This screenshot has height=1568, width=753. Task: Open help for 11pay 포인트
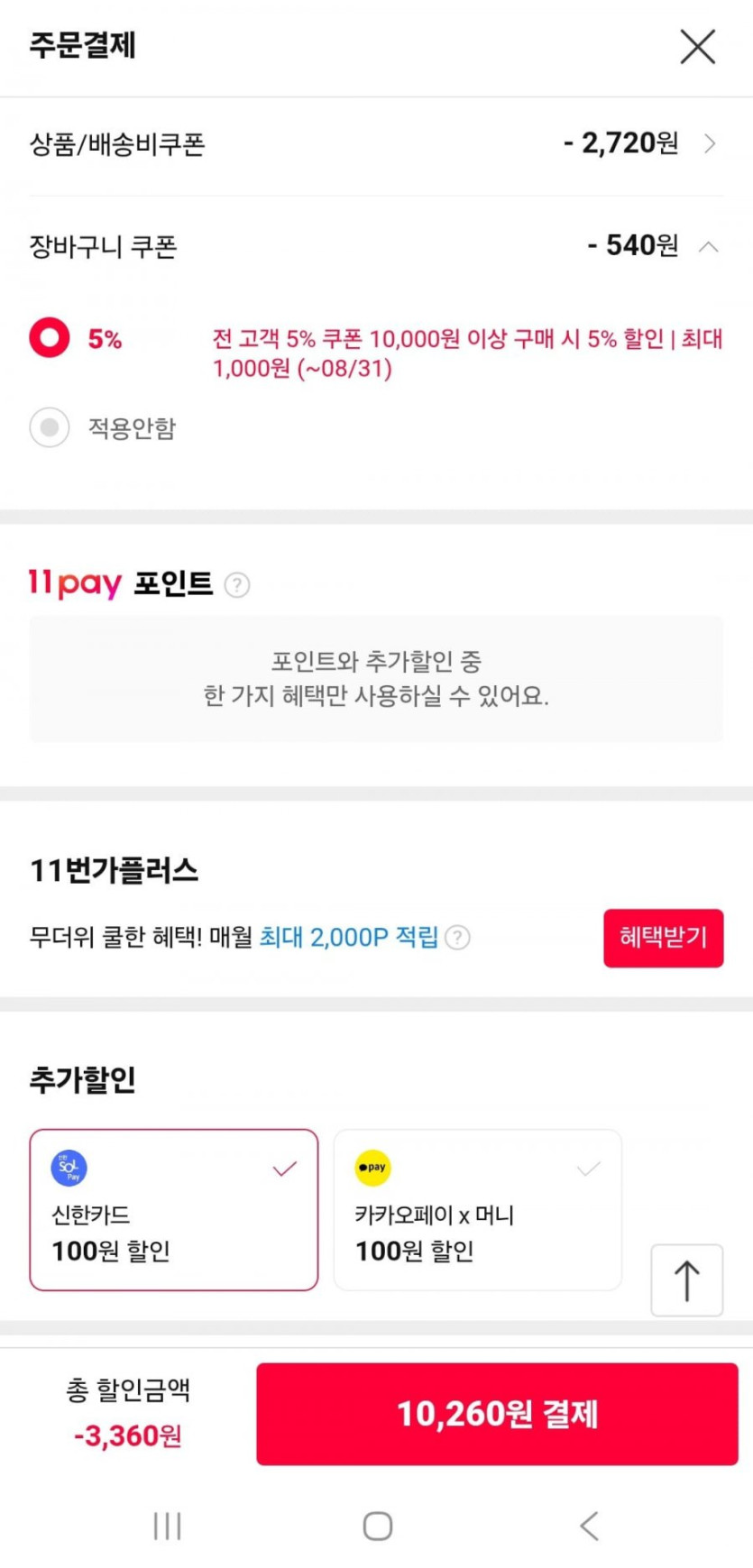point(237,585)
